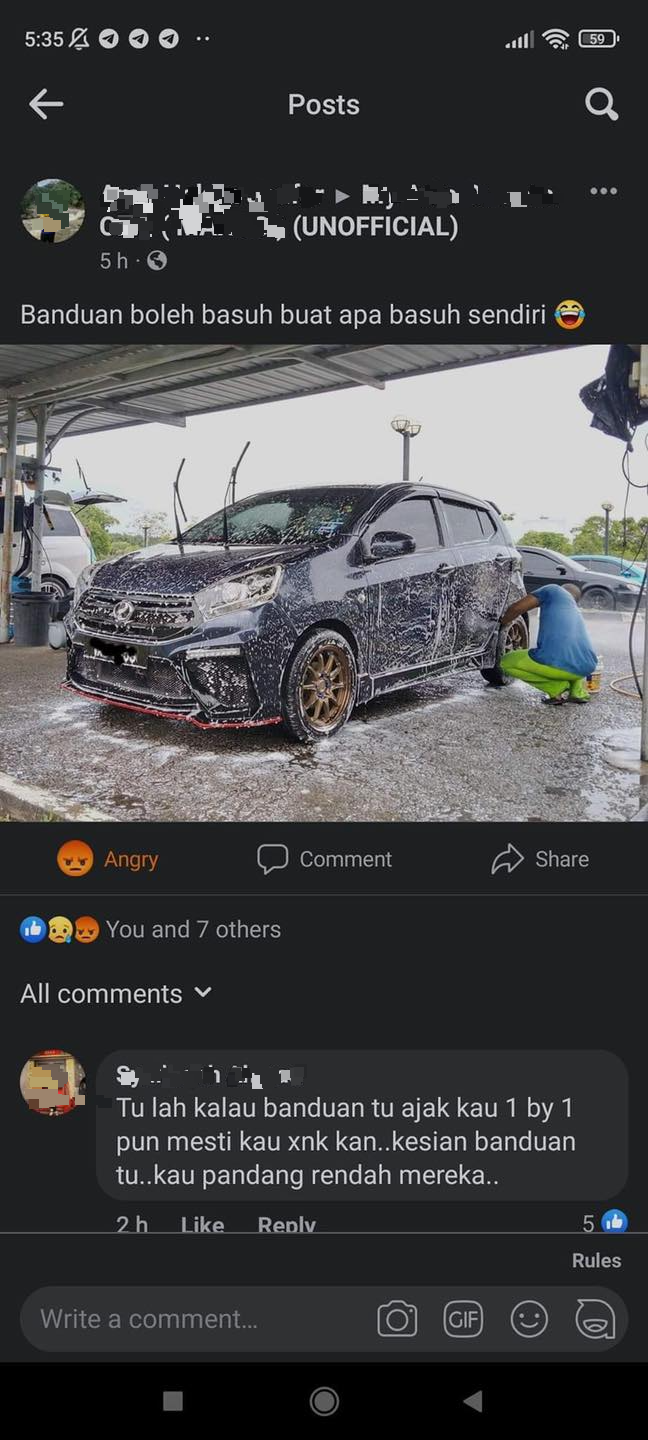
Task: Like the comment about banduan
Action: tap(202, 1223)
